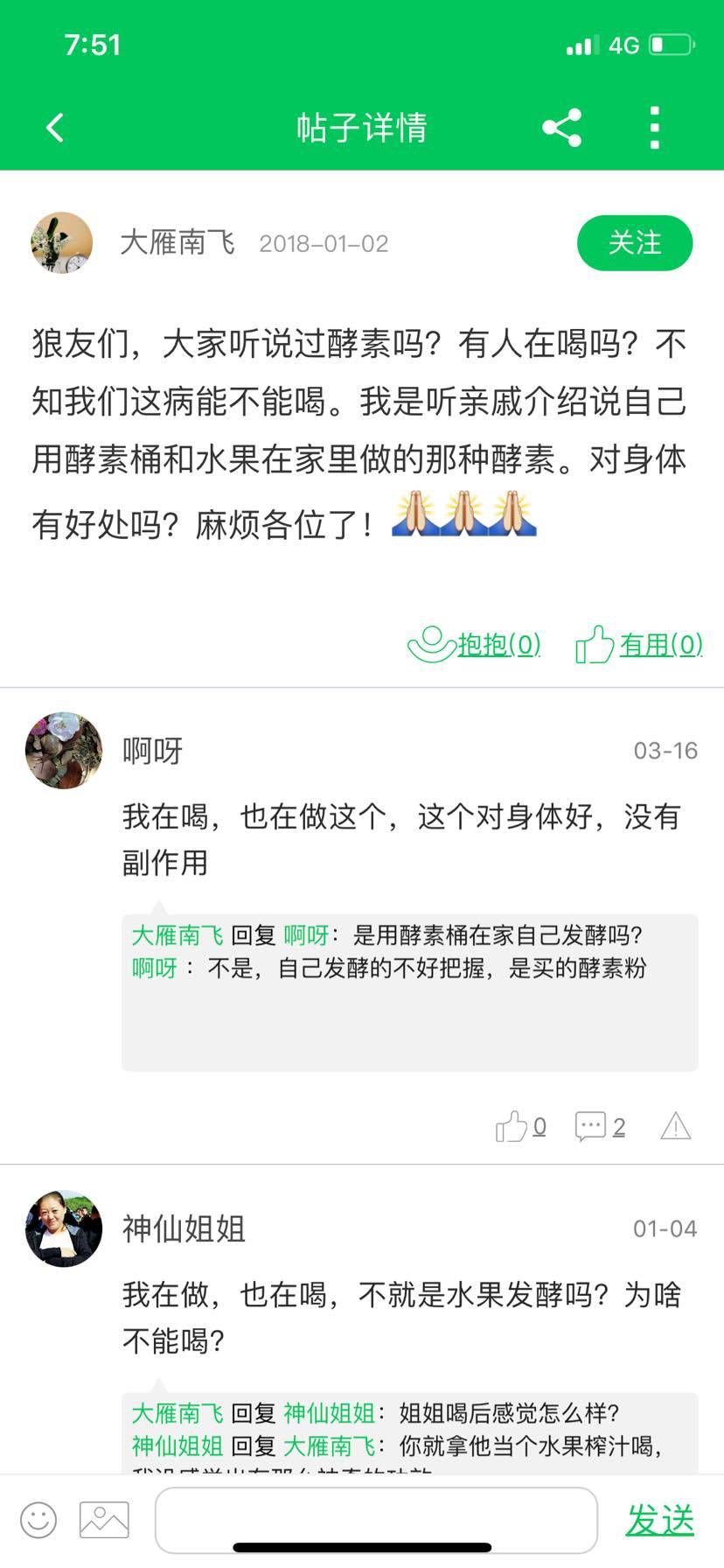Open 啊呀's profile avatar
The width and height of the screenshot is (724, 1568).
tap(64, 751)
